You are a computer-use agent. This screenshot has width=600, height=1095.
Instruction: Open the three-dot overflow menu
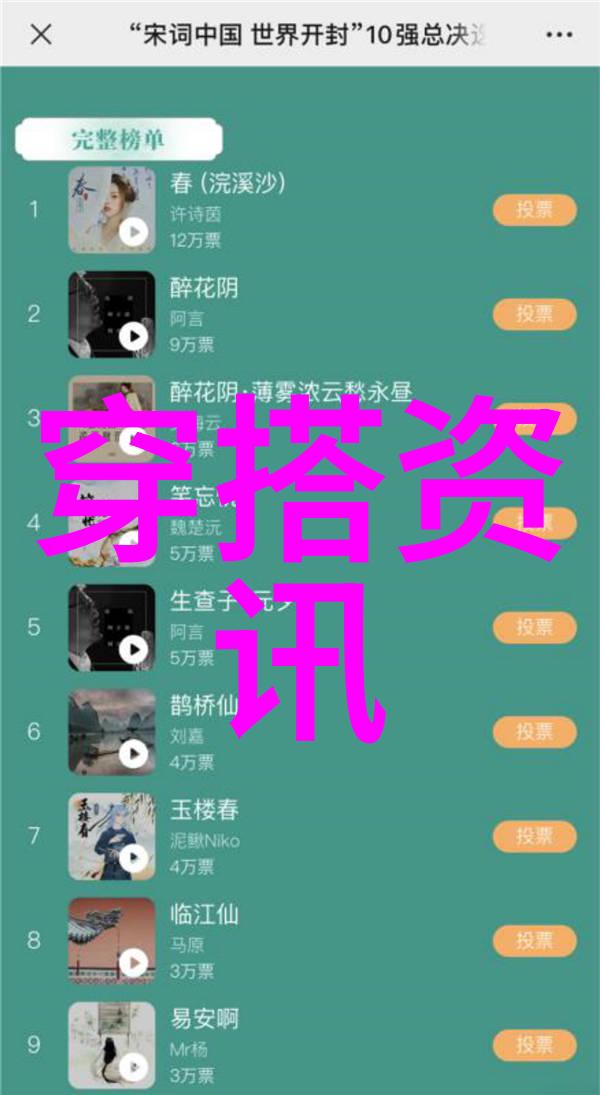[559, 35]
